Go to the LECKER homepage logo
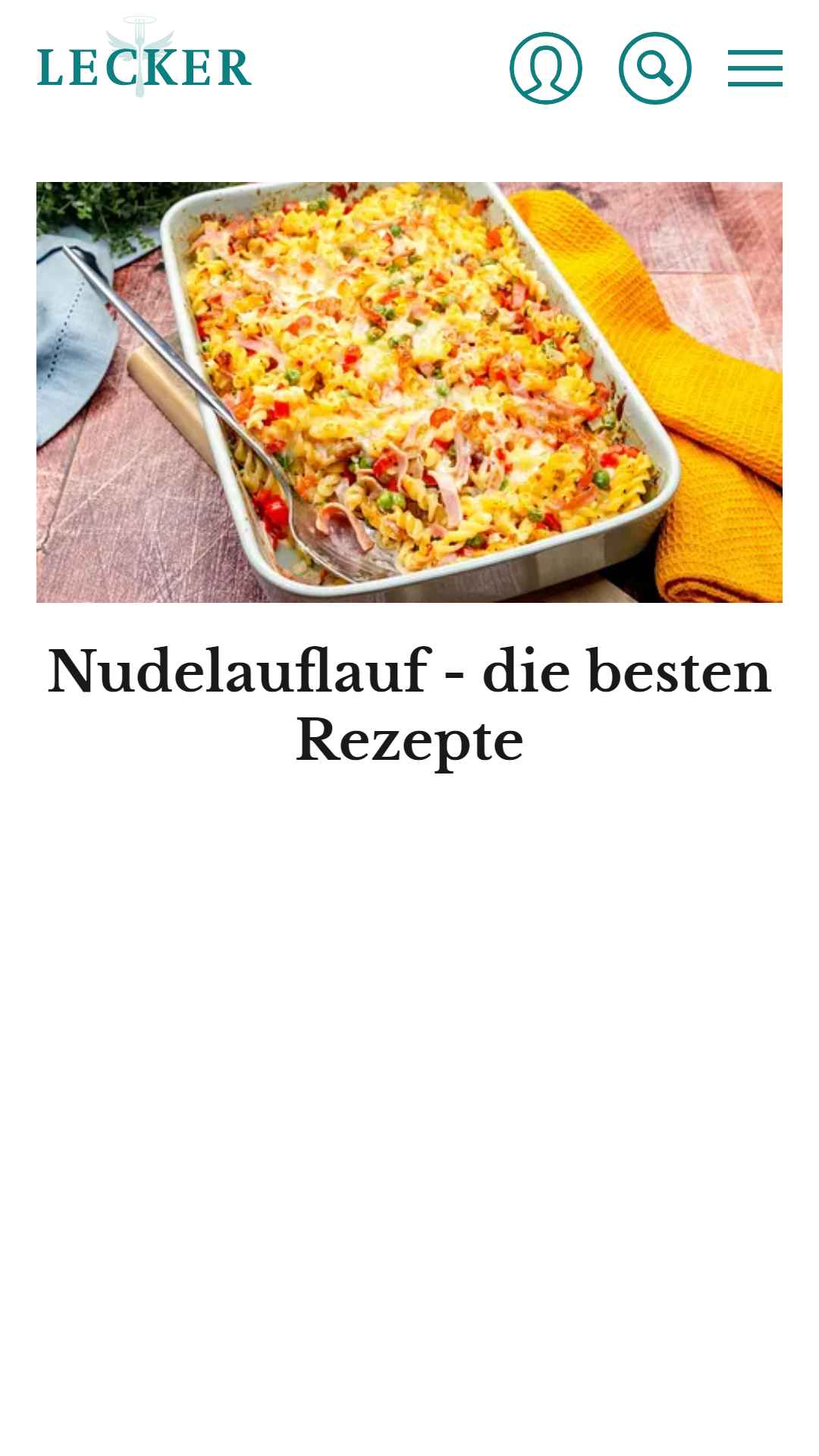Viewport: 819px width, 1456px height. coord(144,58)
